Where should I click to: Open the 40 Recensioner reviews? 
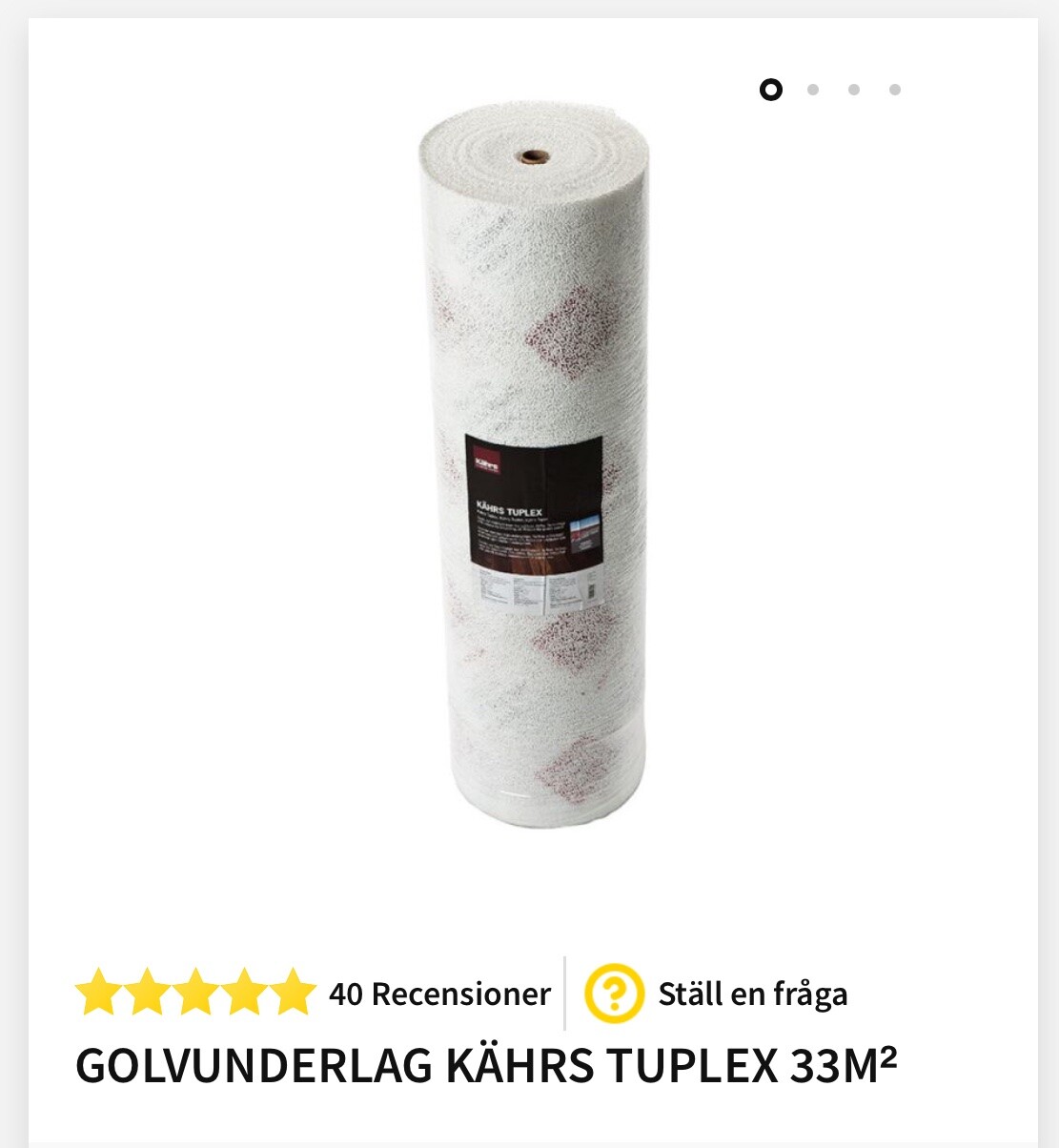point(439,994)
